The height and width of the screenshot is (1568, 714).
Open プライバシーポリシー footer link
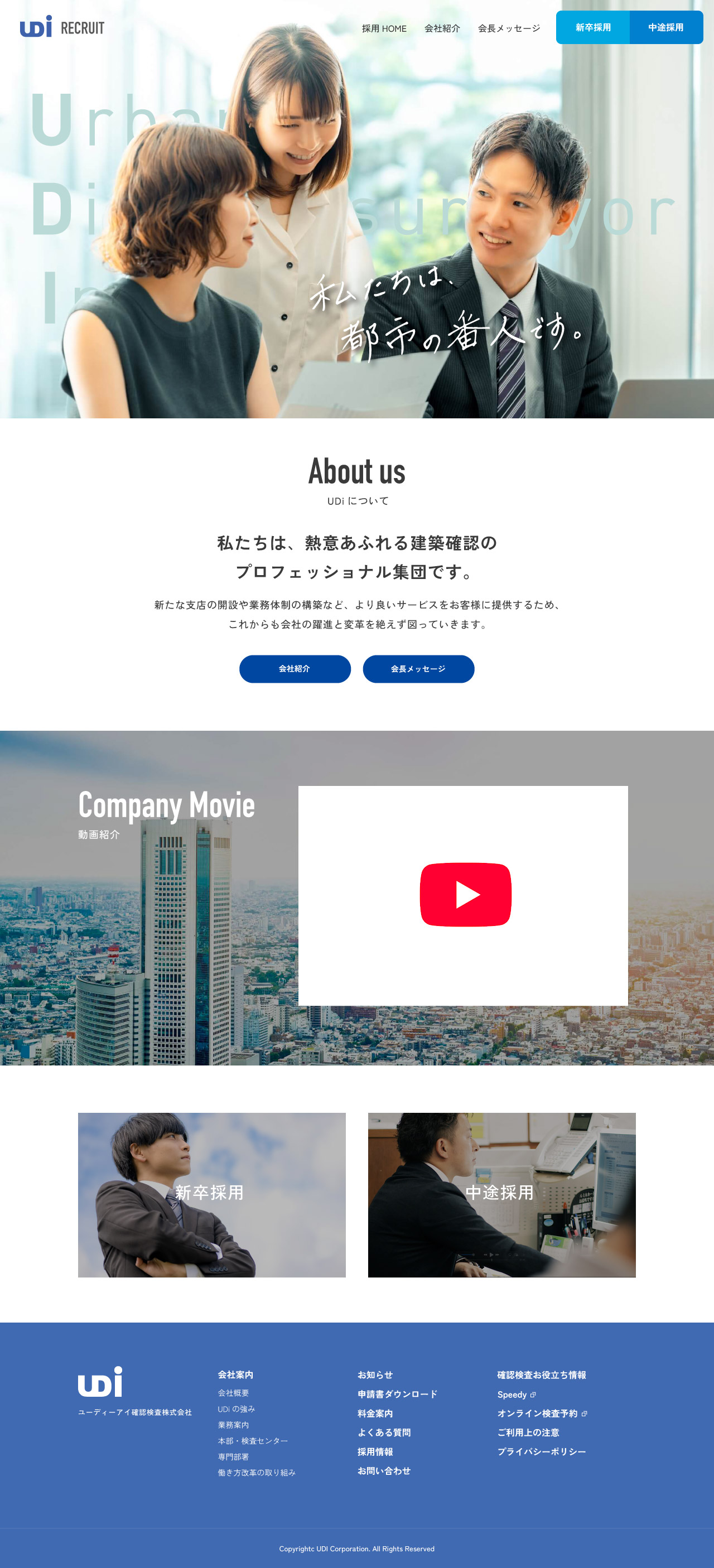[x=541, y=1452]
